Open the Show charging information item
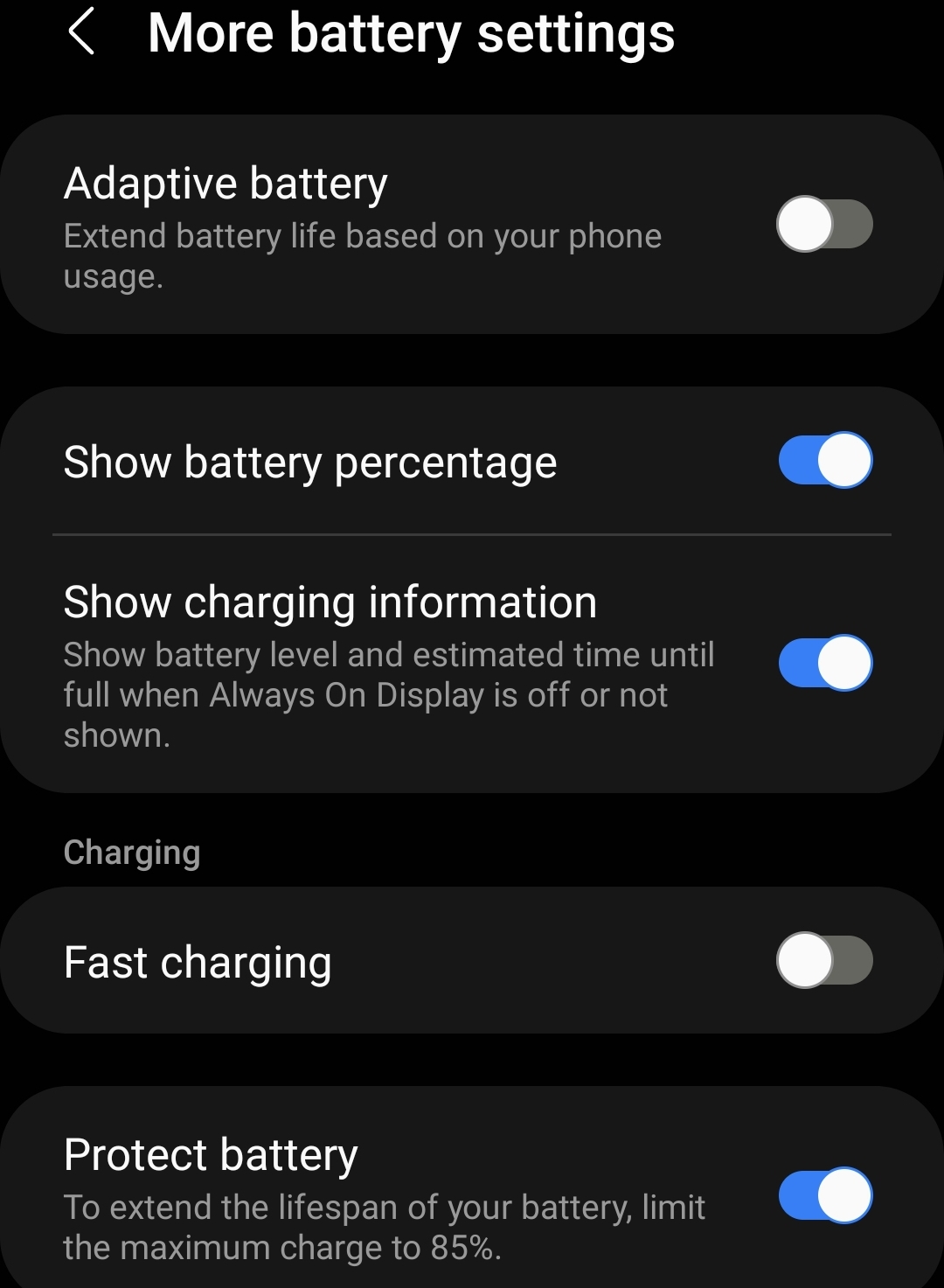The width and height of the screenshot is (944, 1288). pos(330,602)
